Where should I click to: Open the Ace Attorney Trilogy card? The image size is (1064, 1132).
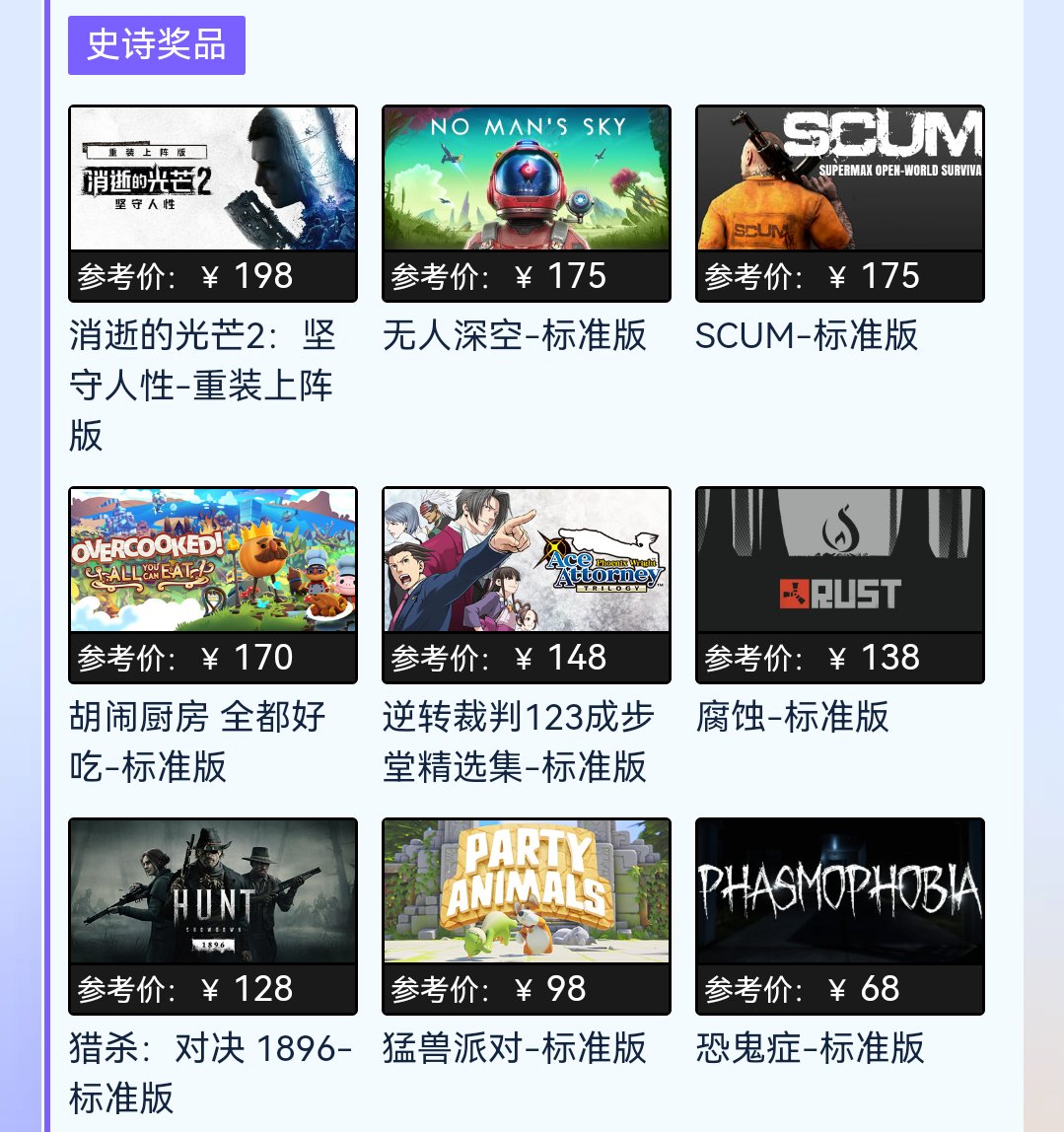[526, 560]
